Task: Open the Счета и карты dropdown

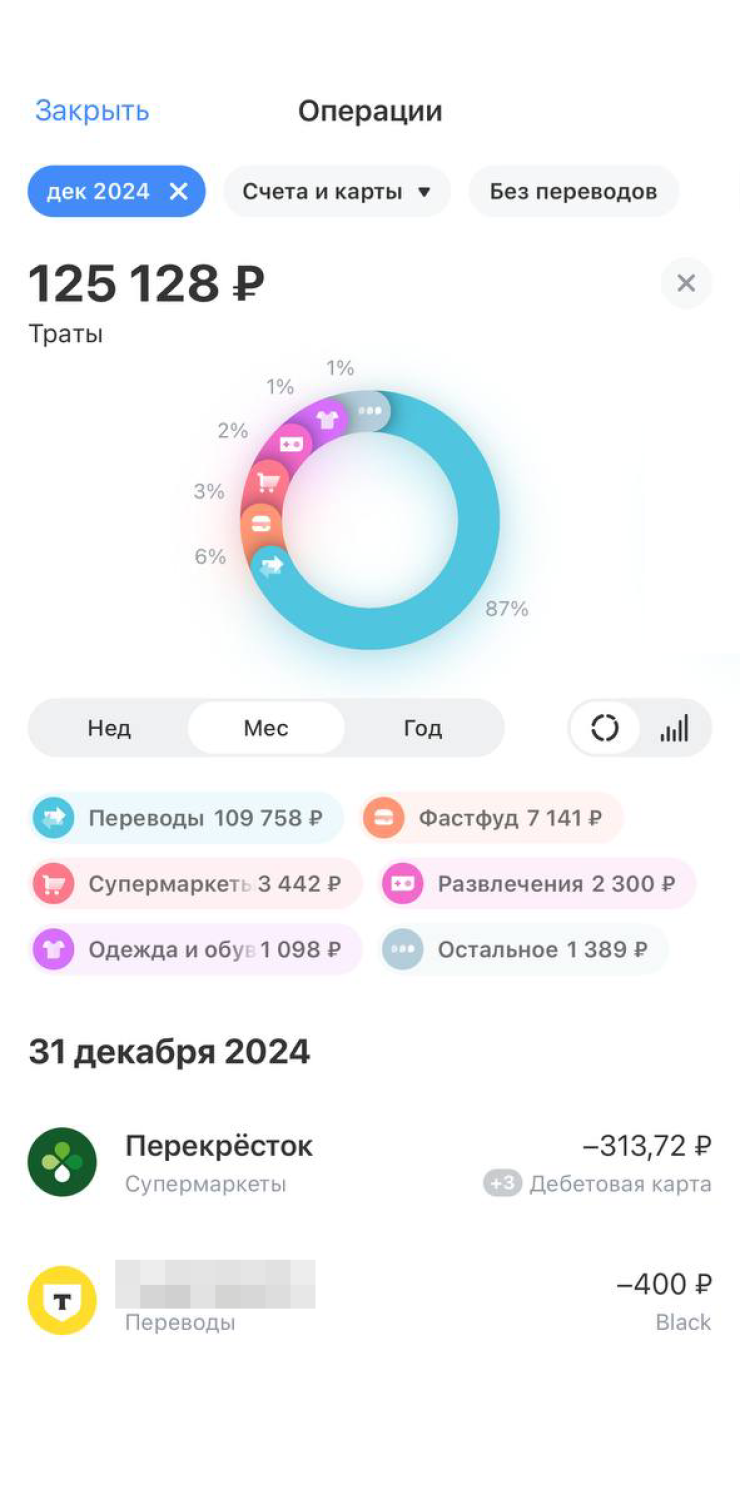Action: pos(337,192)
